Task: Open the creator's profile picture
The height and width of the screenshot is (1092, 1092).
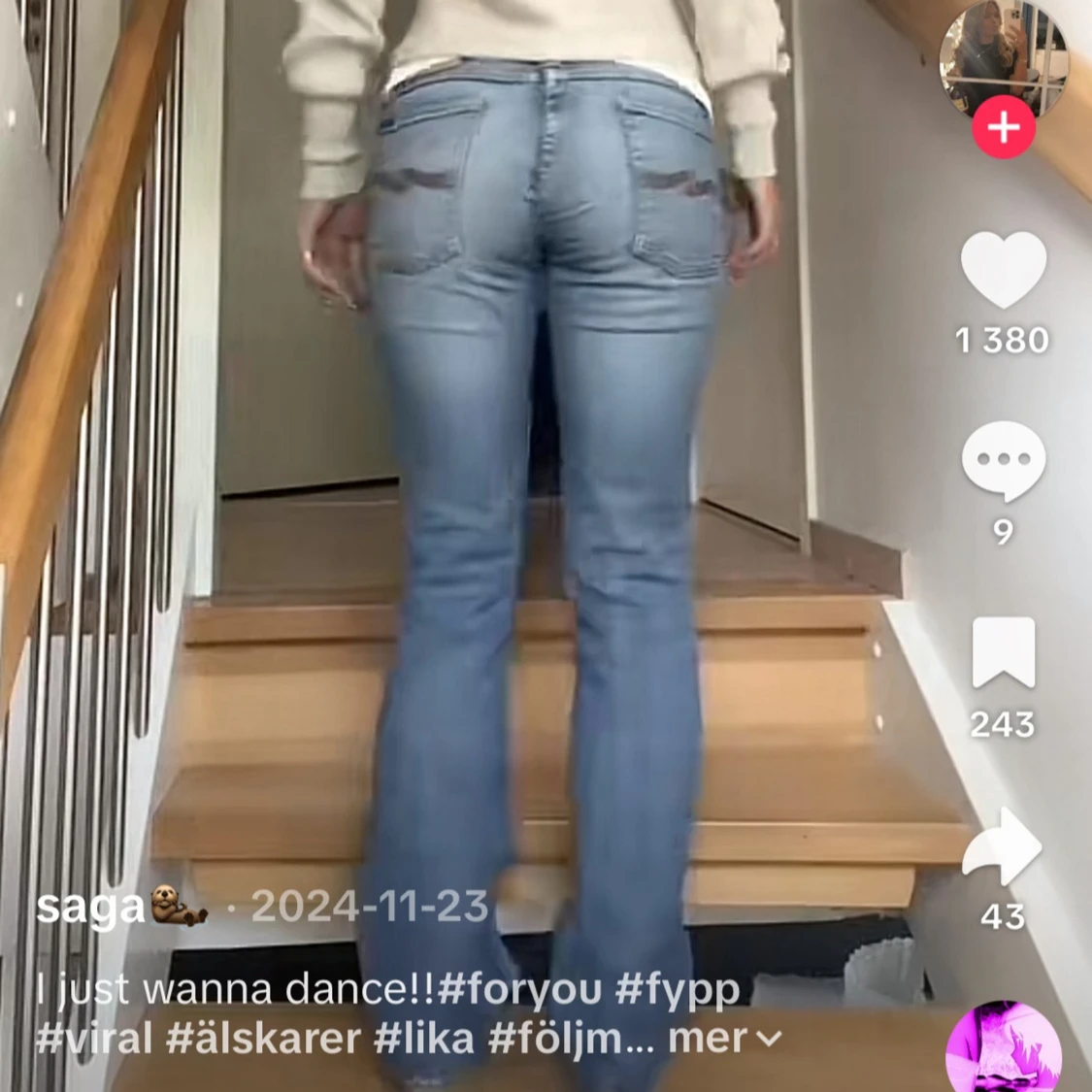Action: pos(1004,58)
